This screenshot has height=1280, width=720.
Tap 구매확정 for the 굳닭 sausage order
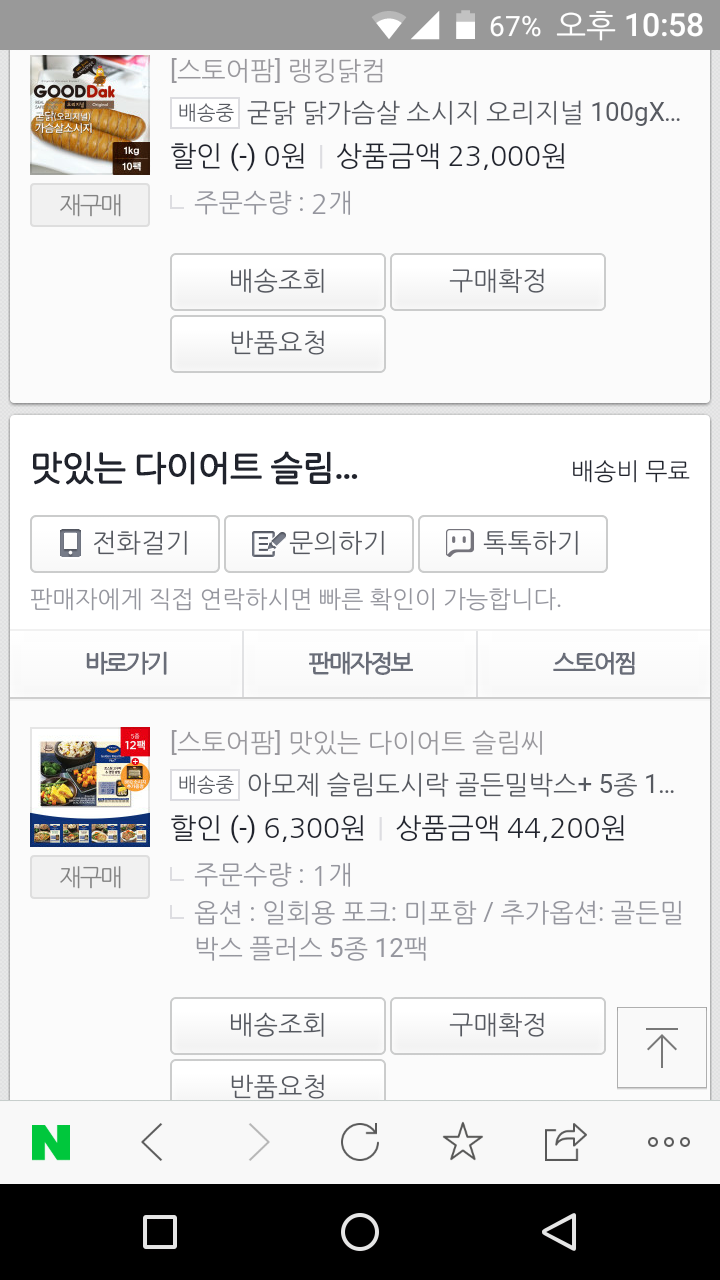(x=497, y=281)
